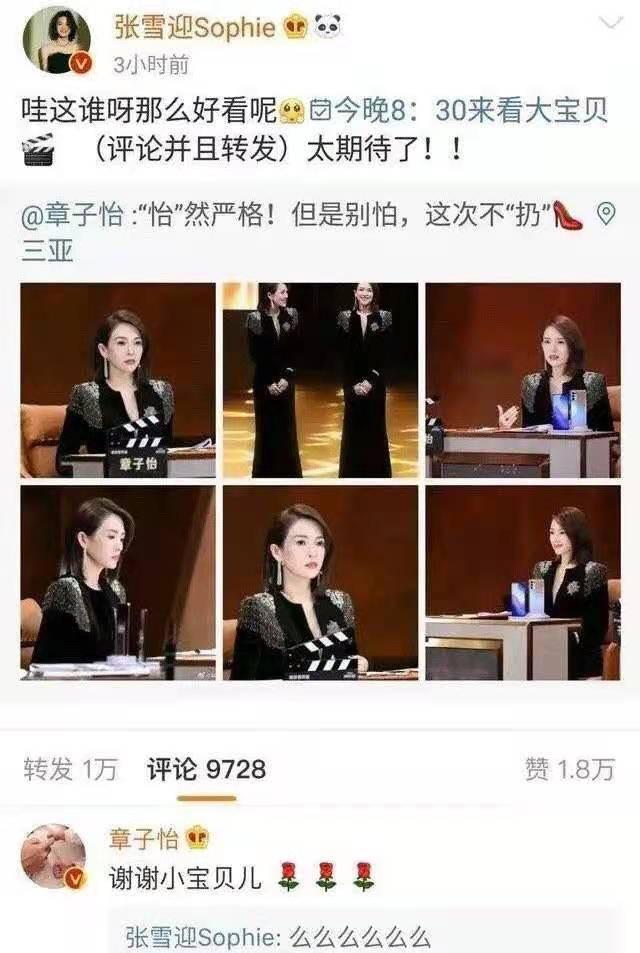Open the side-profile photo in bottom row
The height and width of the screenshot is (953, 640).
(118, 582)
